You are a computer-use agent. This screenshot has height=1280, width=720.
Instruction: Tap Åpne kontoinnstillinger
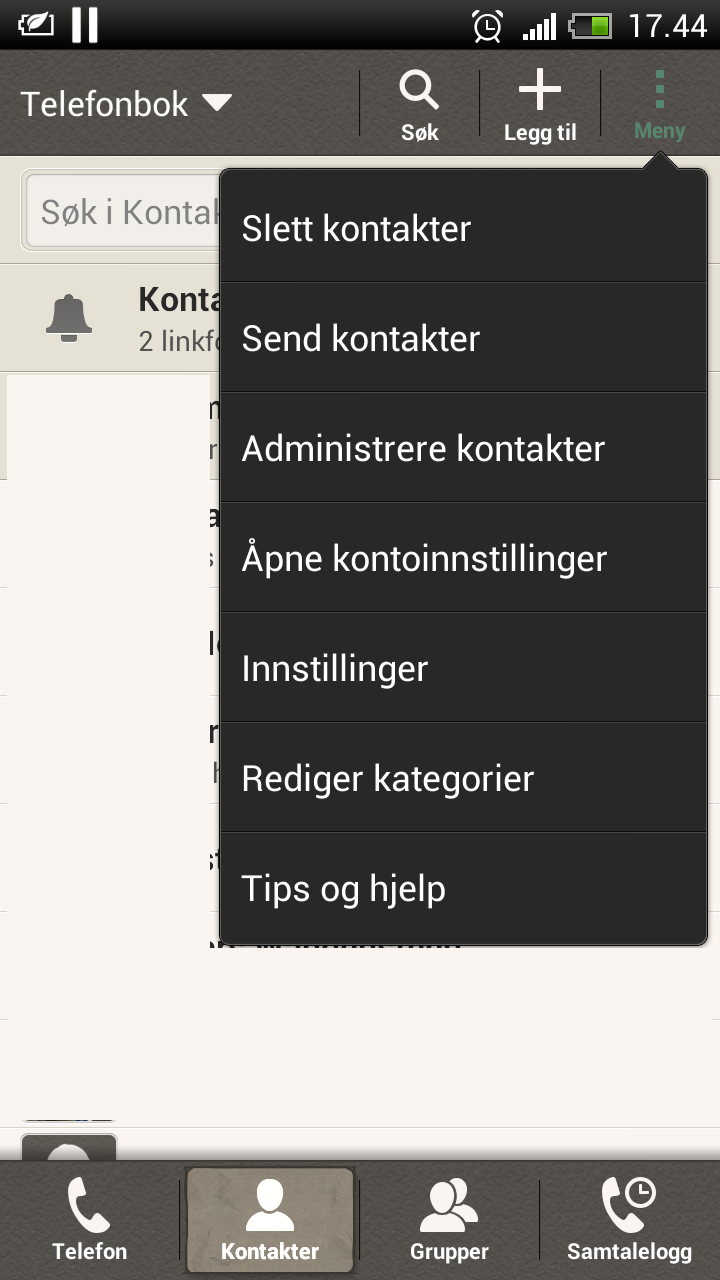click(463, 558)
